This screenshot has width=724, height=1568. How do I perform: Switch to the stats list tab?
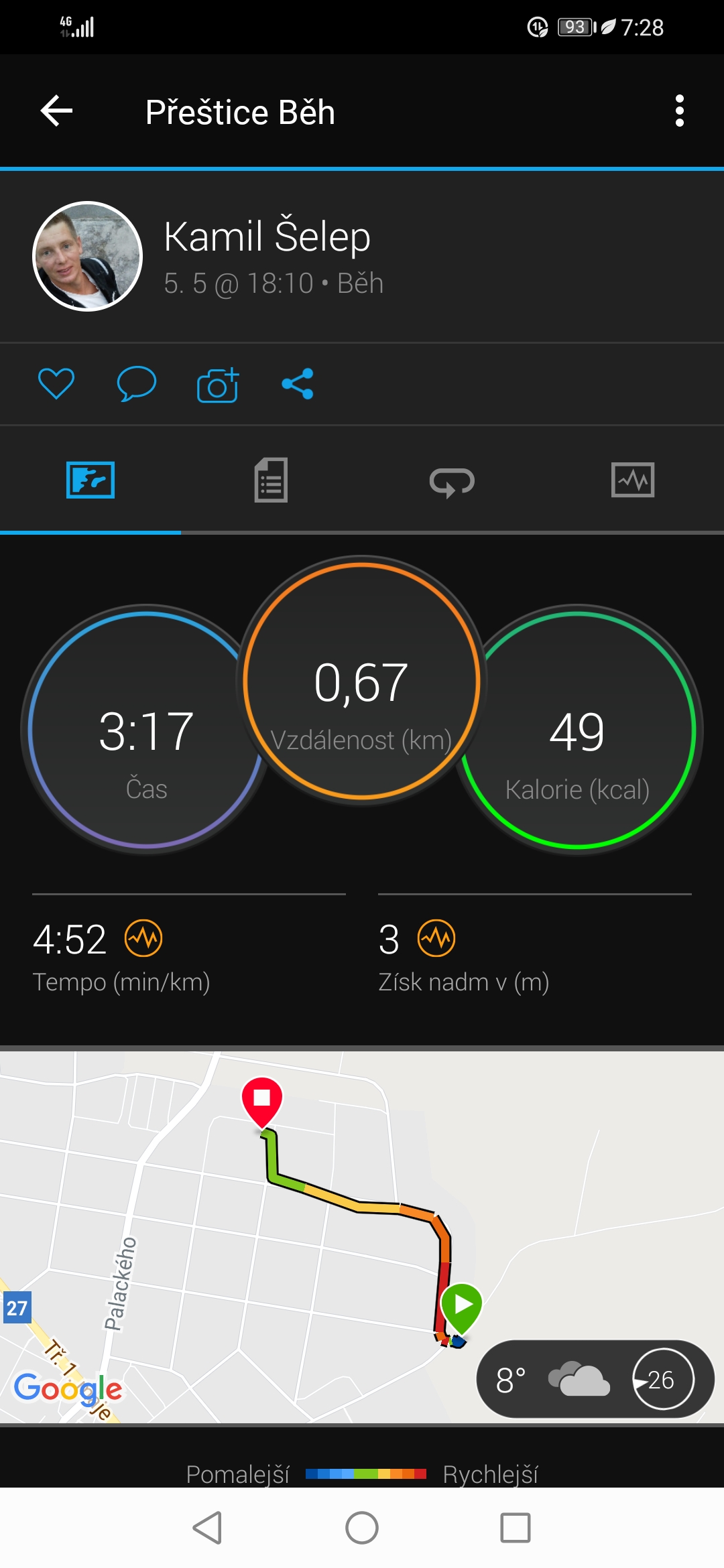click(271, 480)
